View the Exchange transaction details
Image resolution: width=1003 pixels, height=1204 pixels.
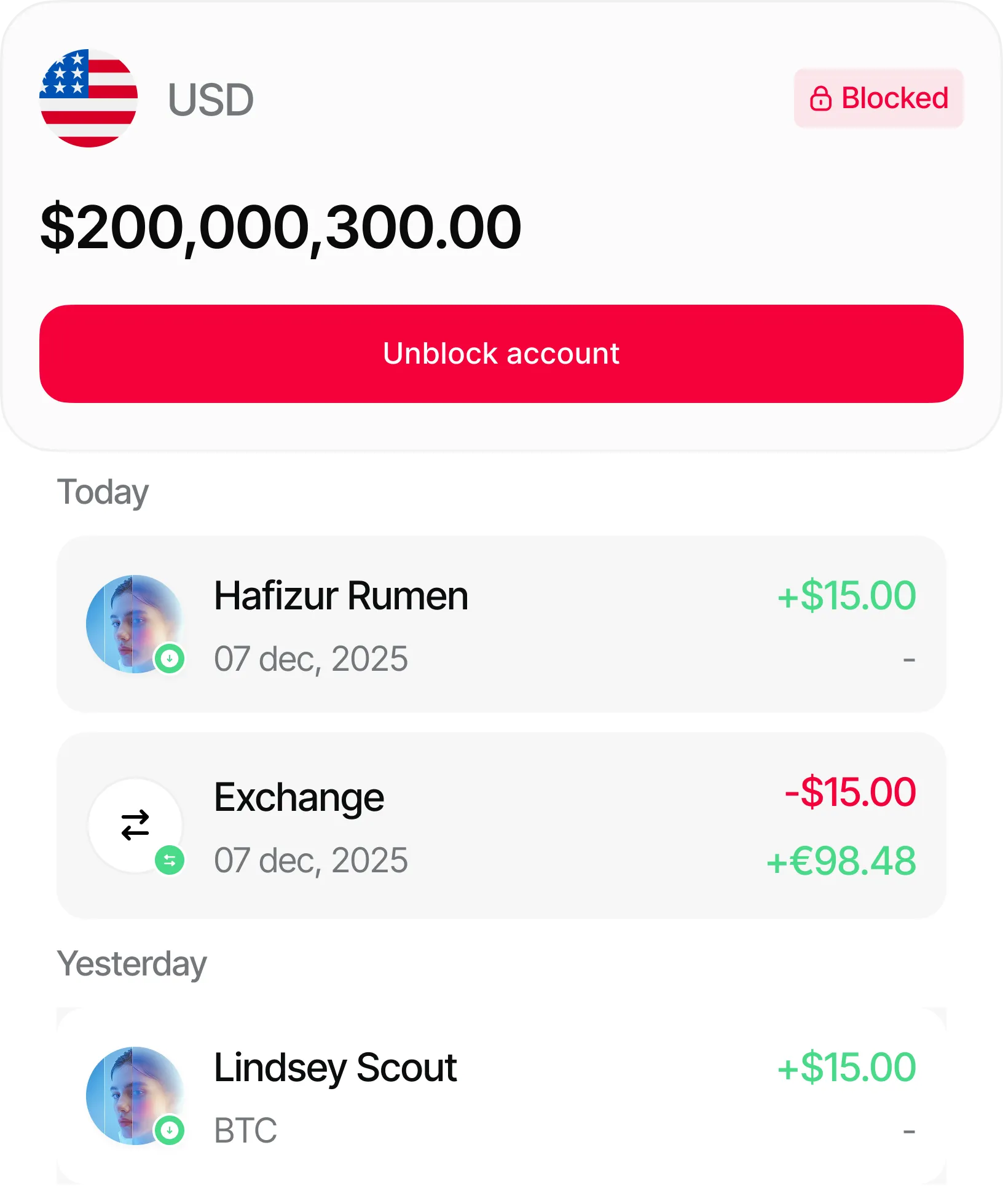(x=501, y=826)
